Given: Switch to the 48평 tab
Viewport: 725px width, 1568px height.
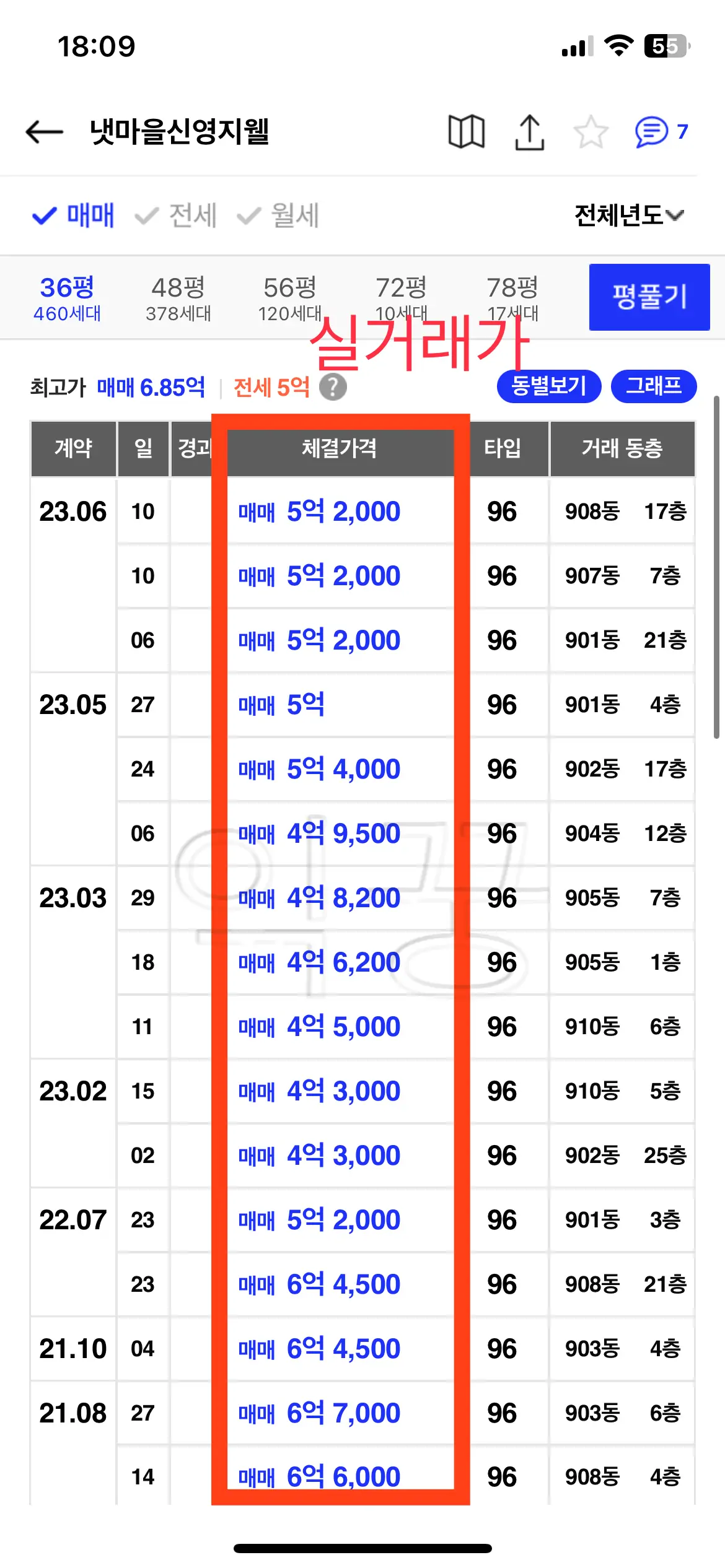Looking at the screenshot, I should point(178,297).
